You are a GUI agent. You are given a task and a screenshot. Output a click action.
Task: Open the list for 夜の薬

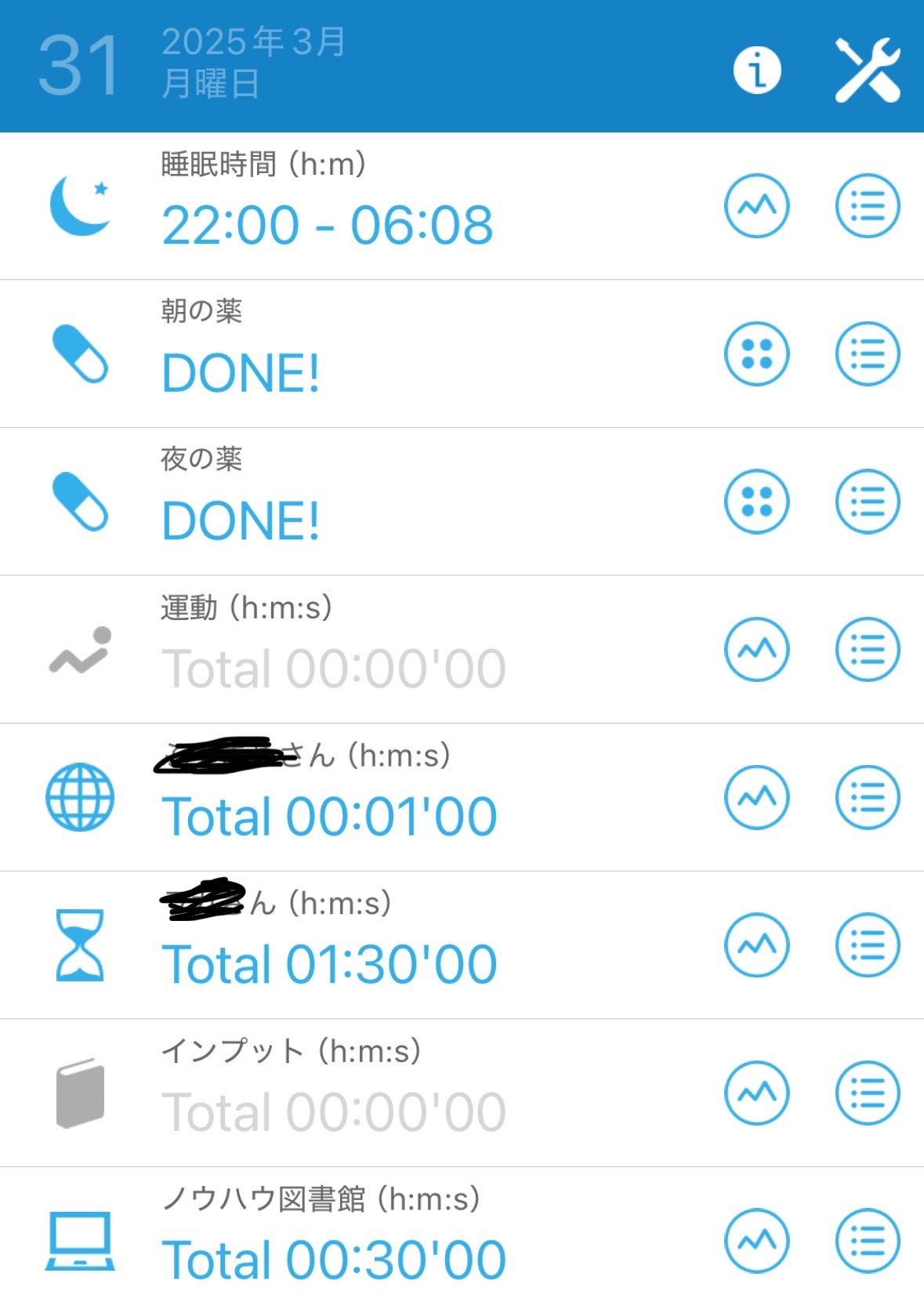click(x=868, y=502)
